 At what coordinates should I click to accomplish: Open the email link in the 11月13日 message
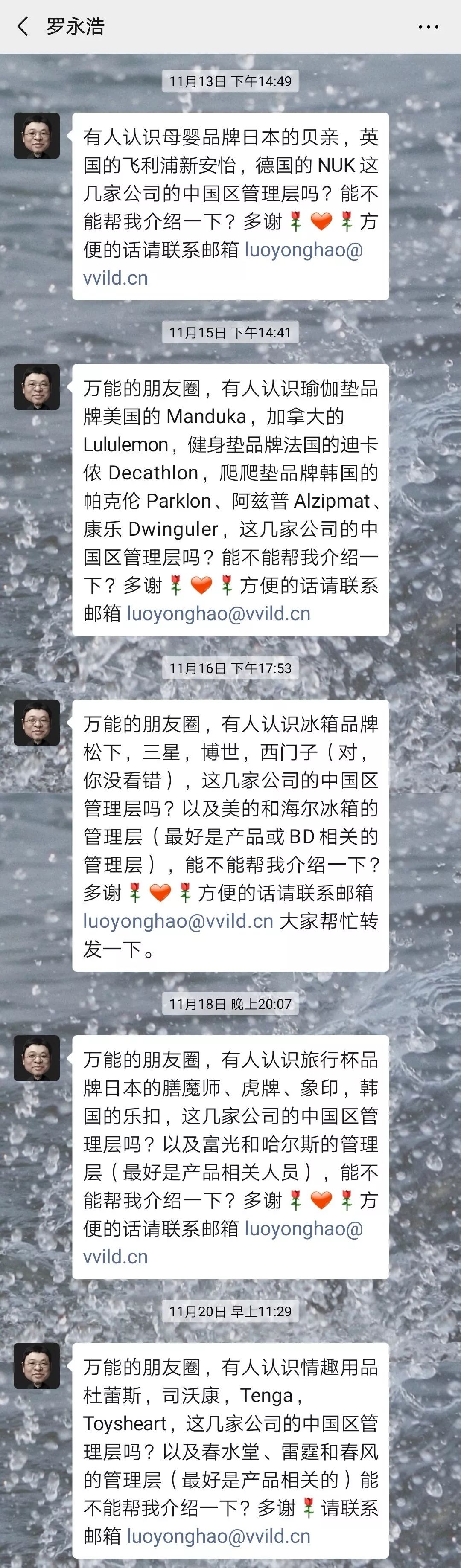tap(303, 250)
